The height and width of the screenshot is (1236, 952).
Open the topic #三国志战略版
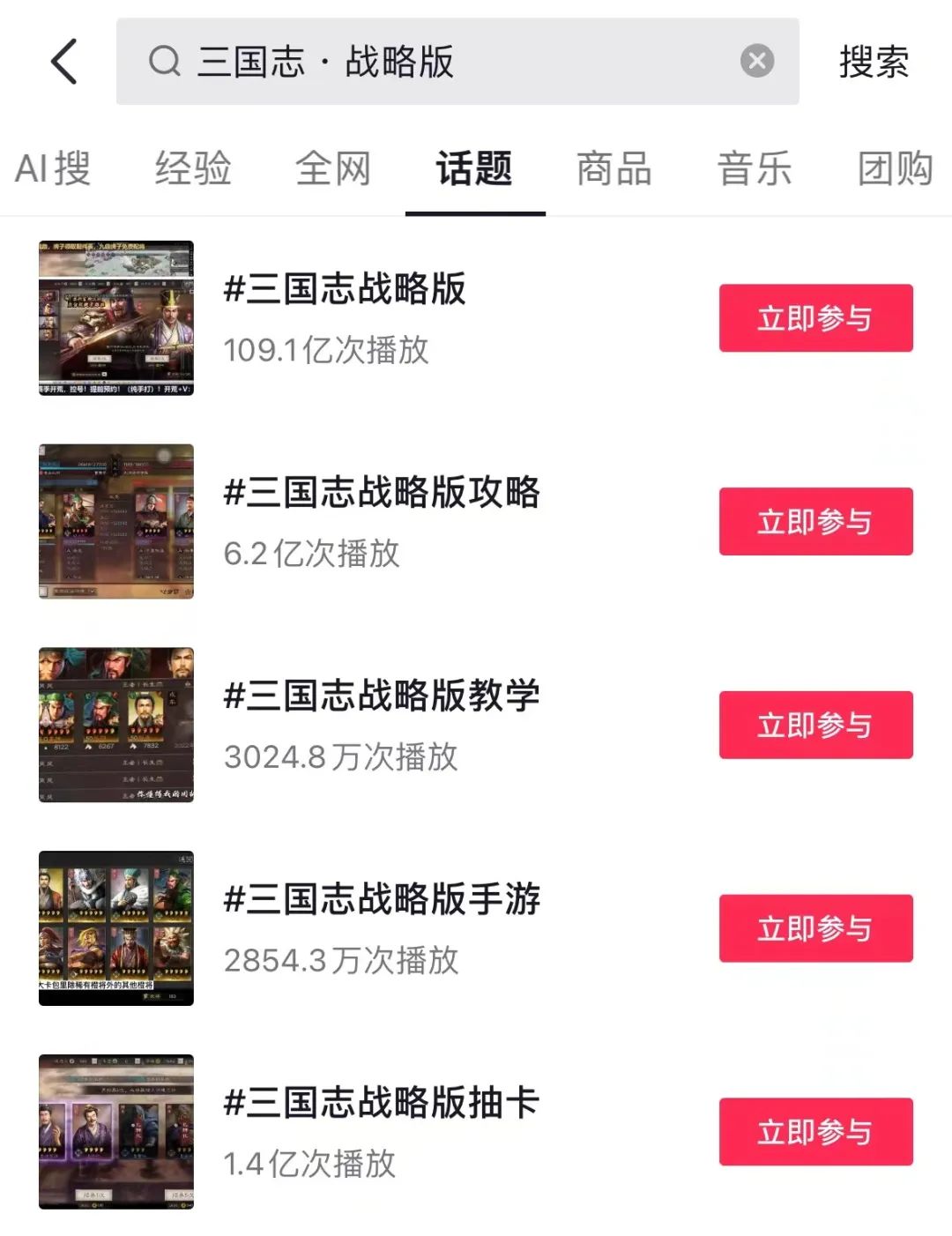pos(345,289)
